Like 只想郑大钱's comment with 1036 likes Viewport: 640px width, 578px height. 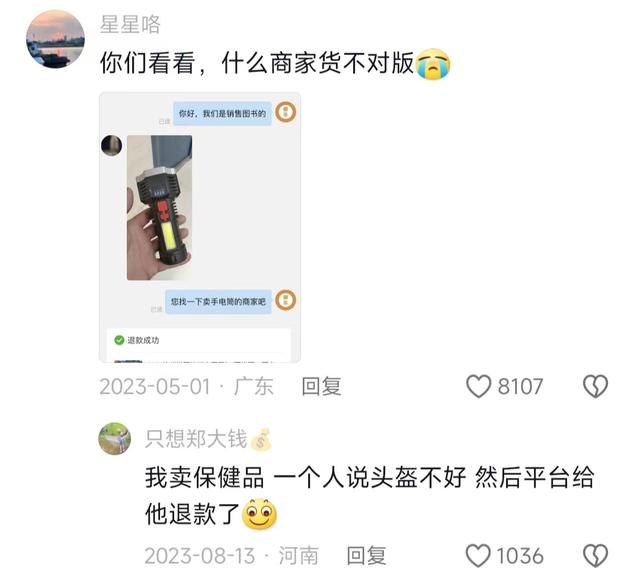click(x=480, y=555)
